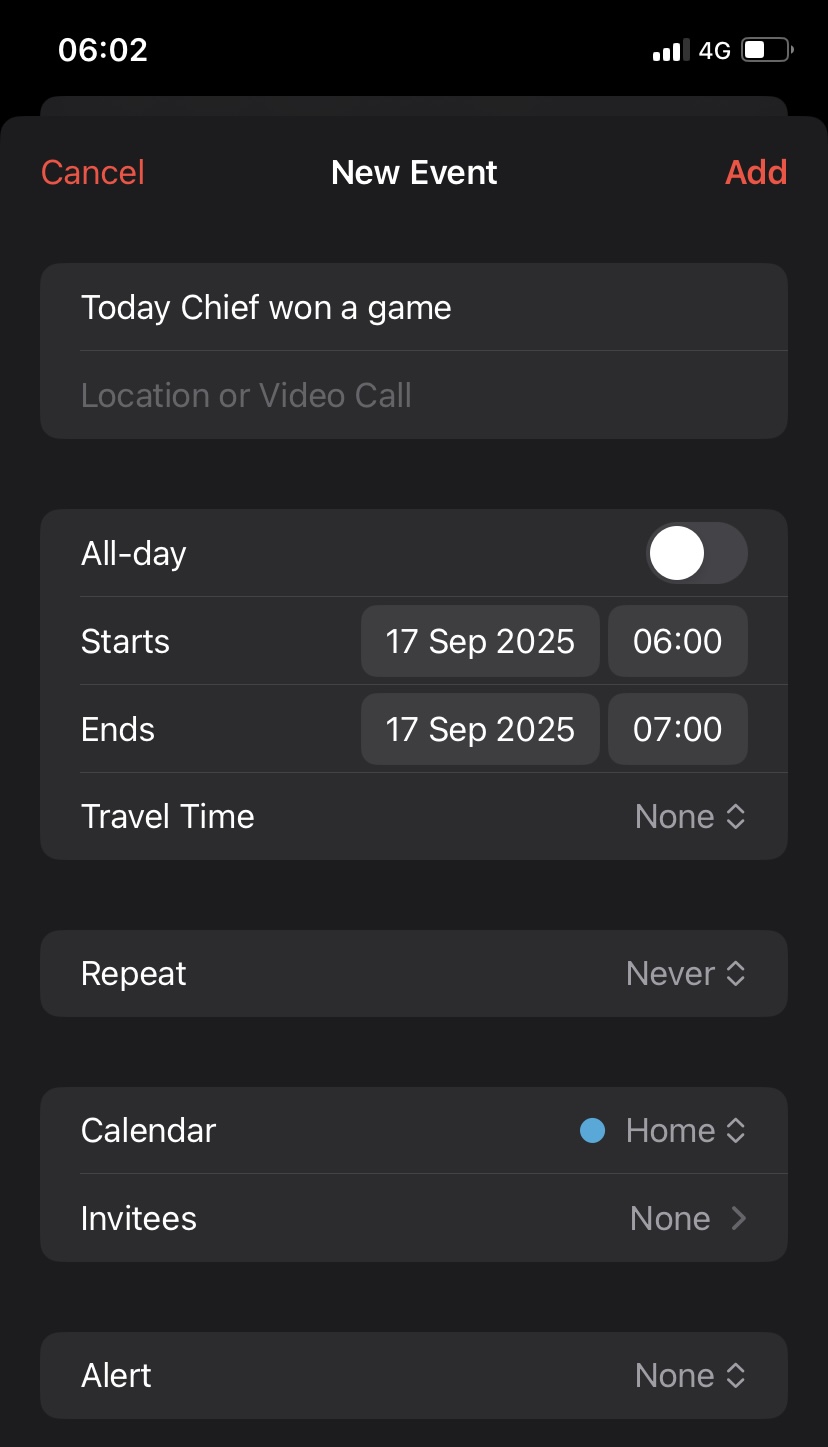Tap the Location or Video Call field
828x1447 pixels.
414,395
